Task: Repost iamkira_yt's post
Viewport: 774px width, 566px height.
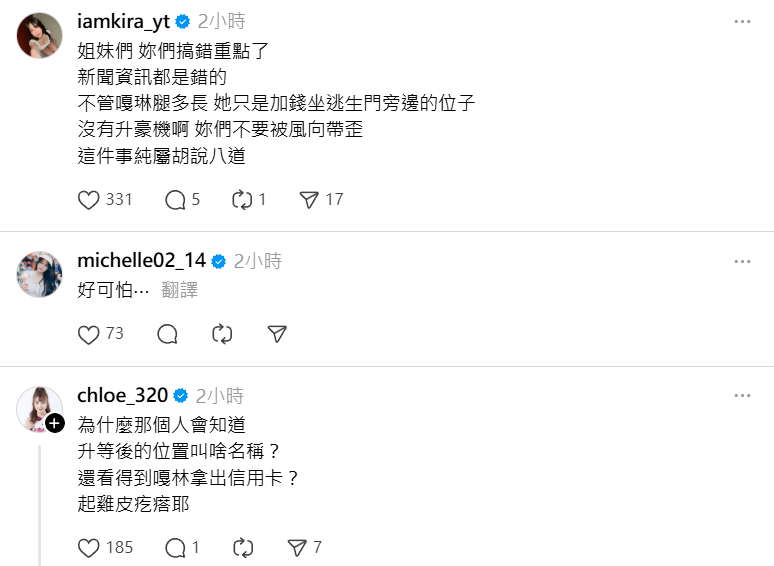Action: [242, 200]
